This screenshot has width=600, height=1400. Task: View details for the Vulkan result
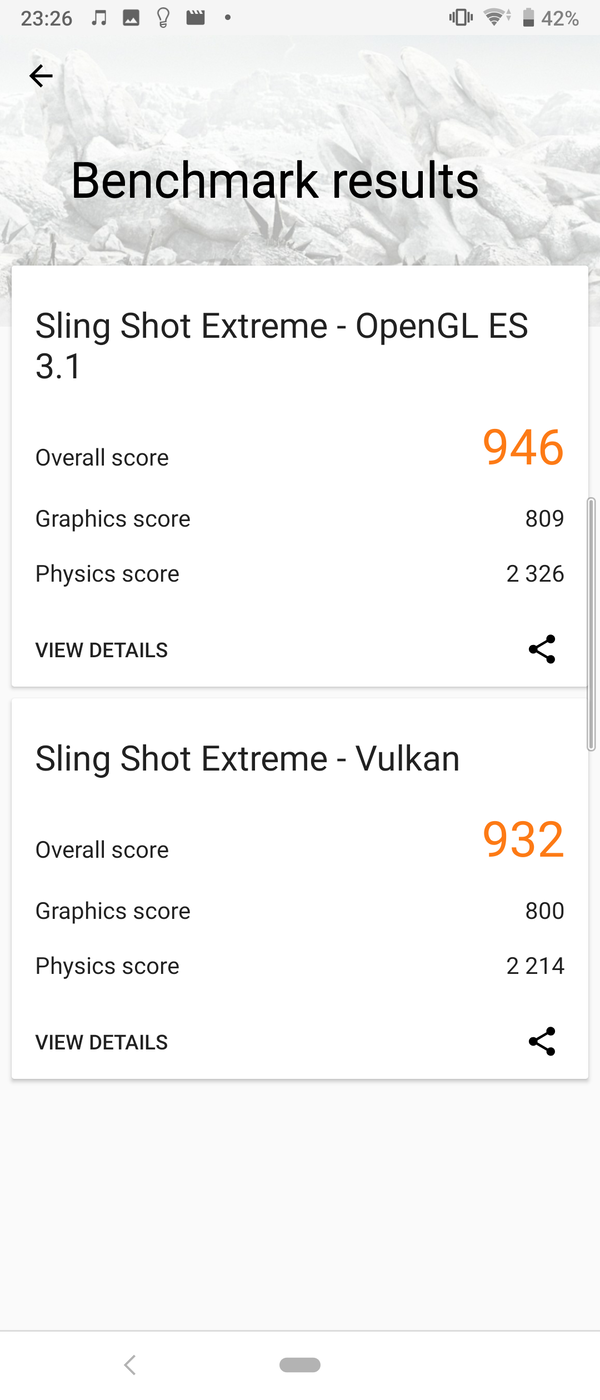[101, 1042]
